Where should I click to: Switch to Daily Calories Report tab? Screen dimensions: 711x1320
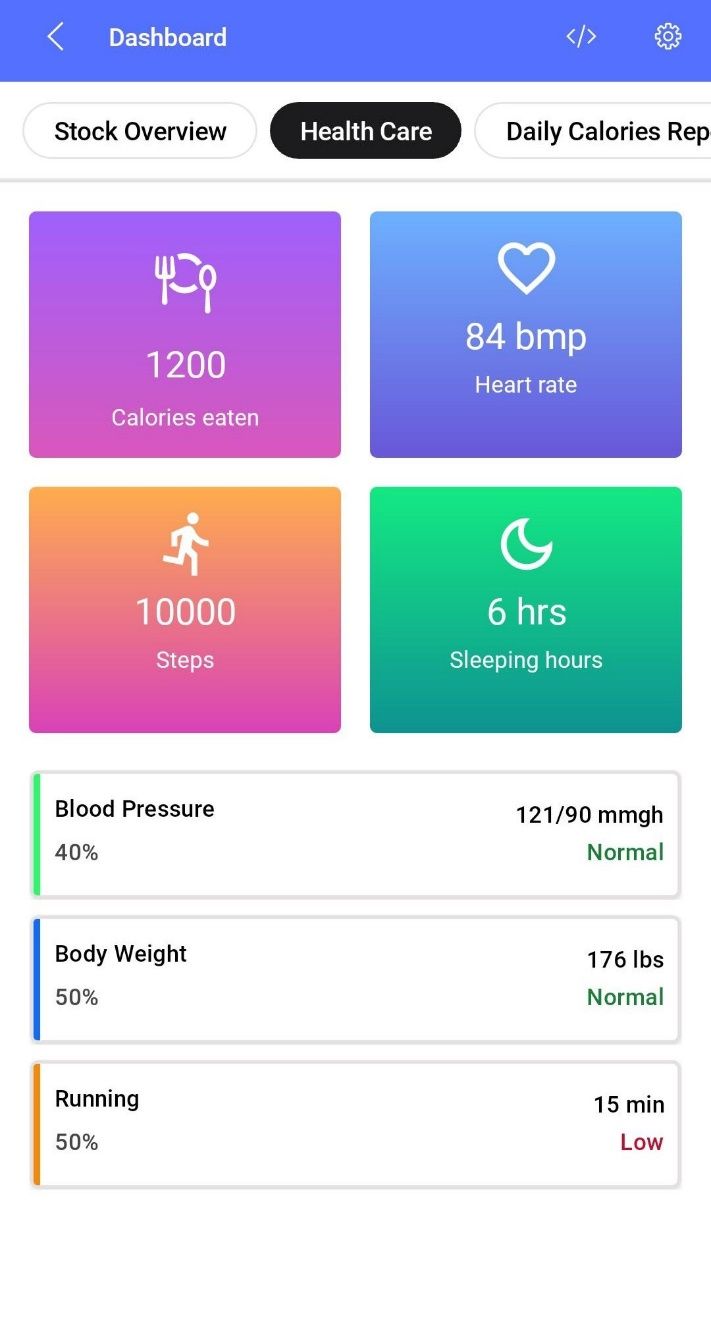[x=600, y=131]
